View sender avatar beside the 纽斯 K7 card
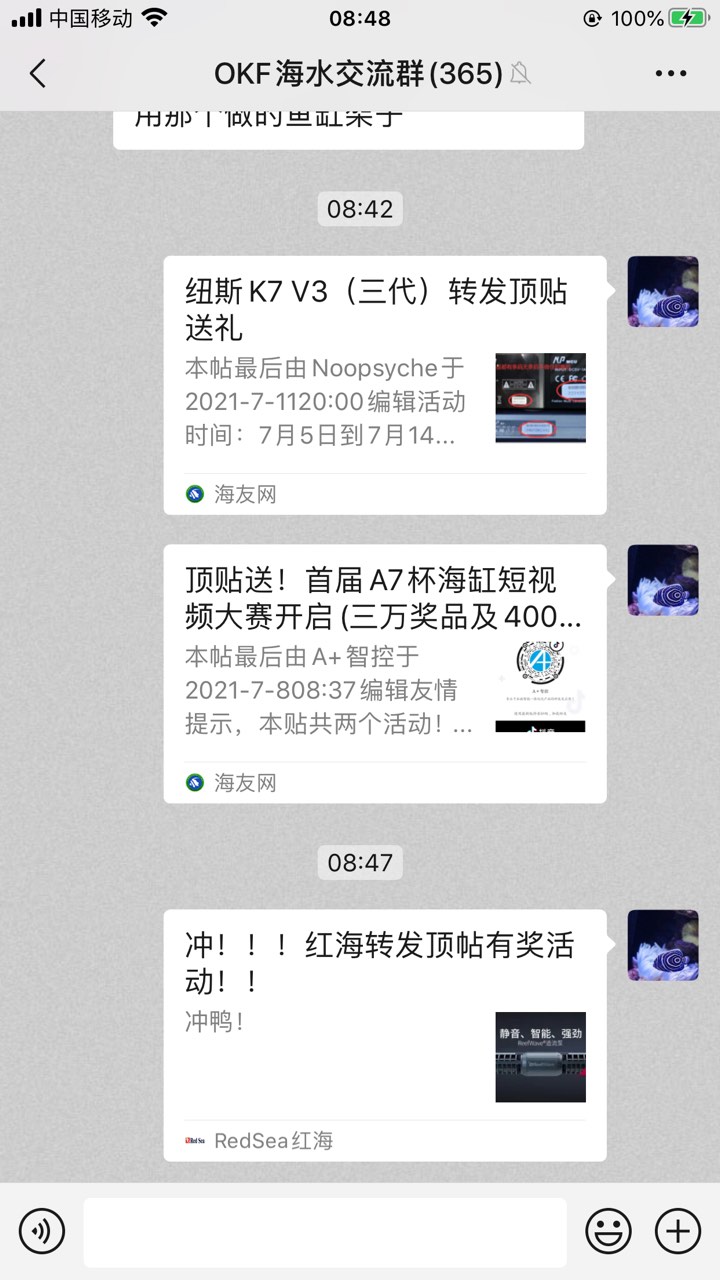The height and width of the screenshot is (1280, 720). click(x=662, y=292)
